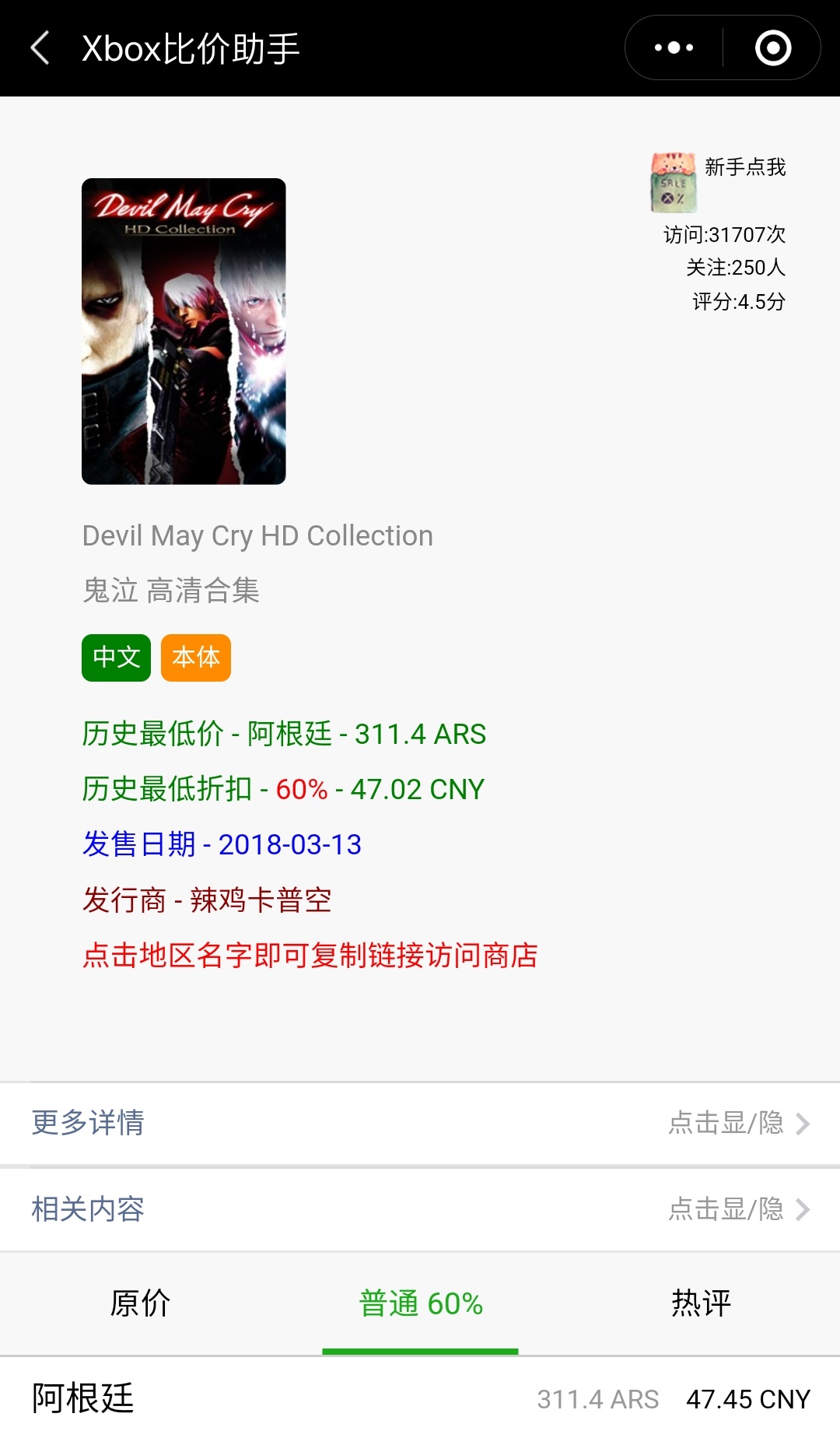Open the mini program three-dot menu

pos(674,48)
